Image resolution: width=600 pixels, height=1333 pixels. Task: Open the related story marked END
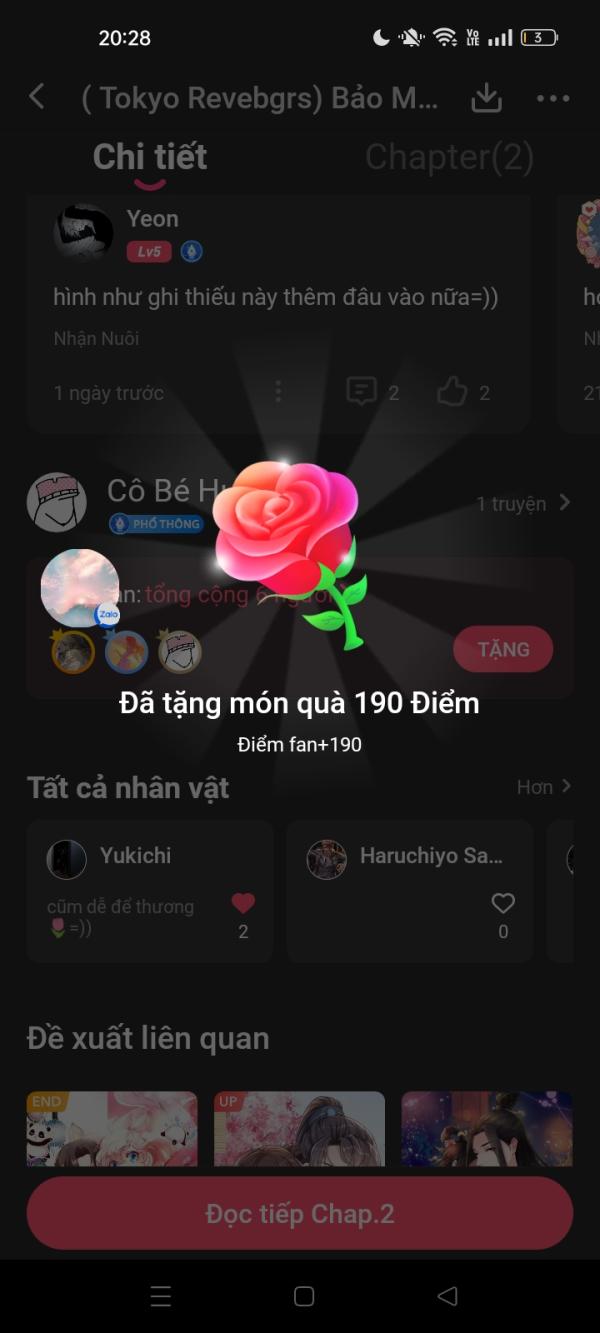(112, 1128)
